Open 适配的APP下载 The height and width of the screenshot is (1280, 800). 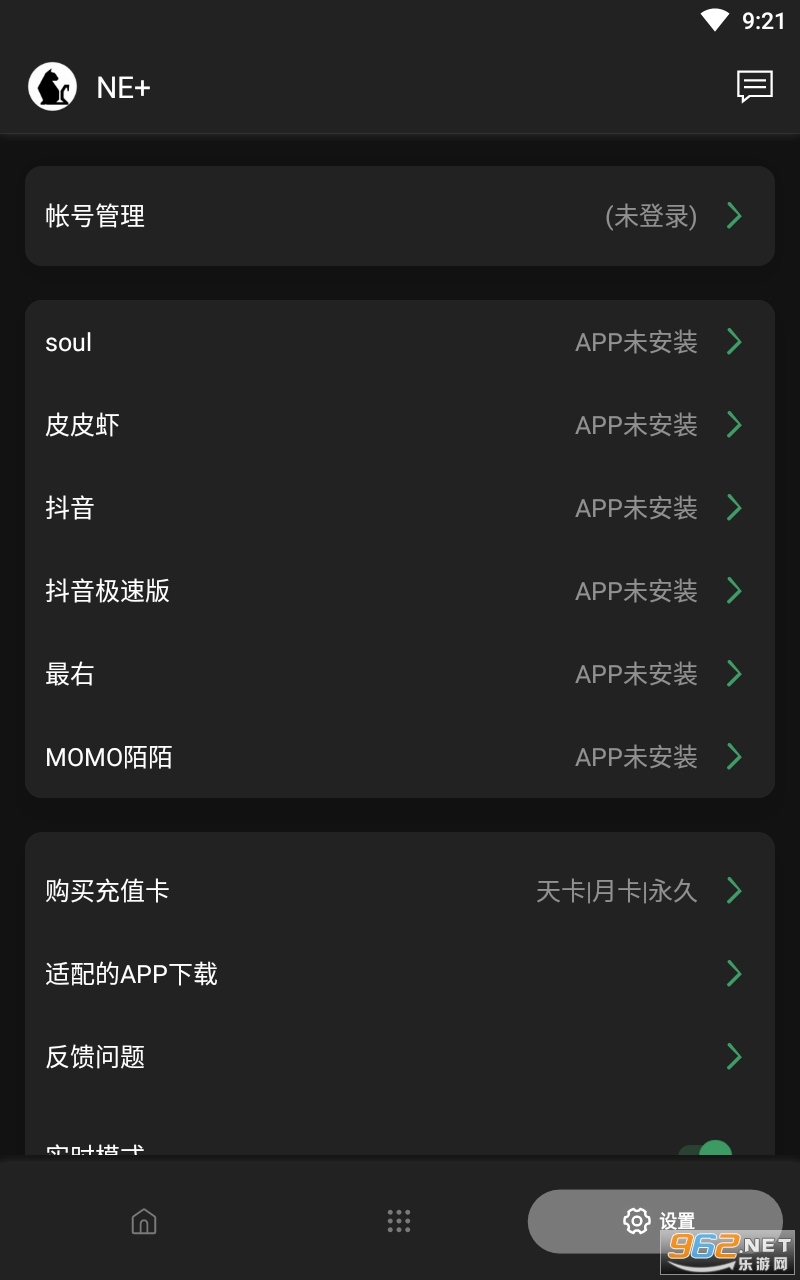tap(400, 973)
